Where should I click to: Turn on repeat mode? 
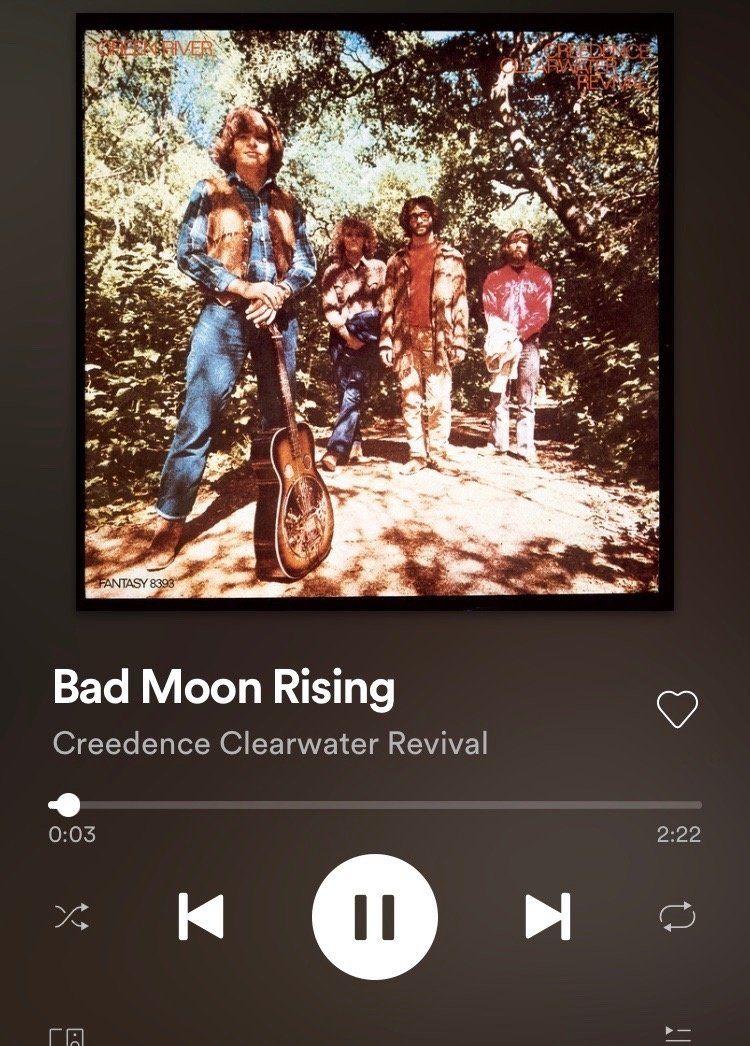(677, 916)
